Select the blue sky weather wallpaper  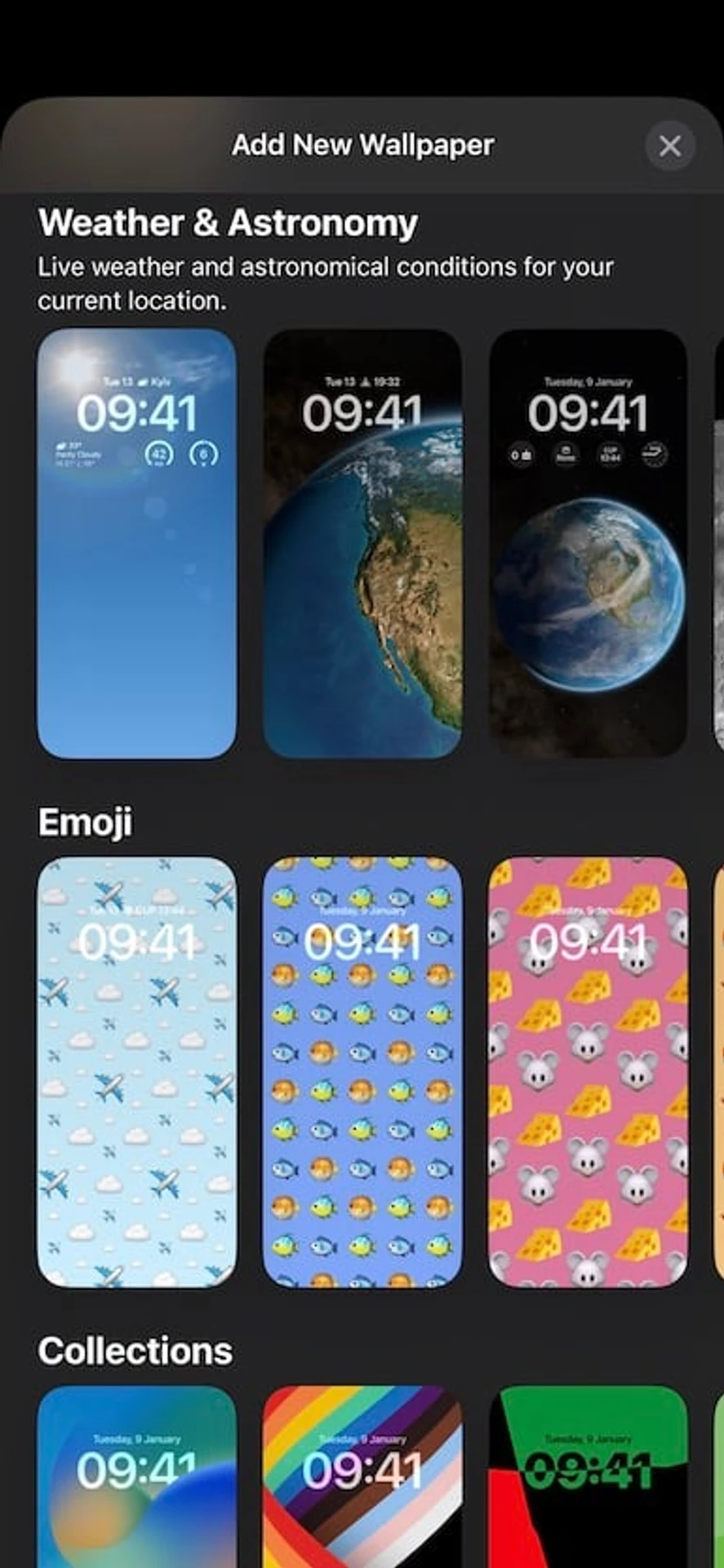pos(137,543)
